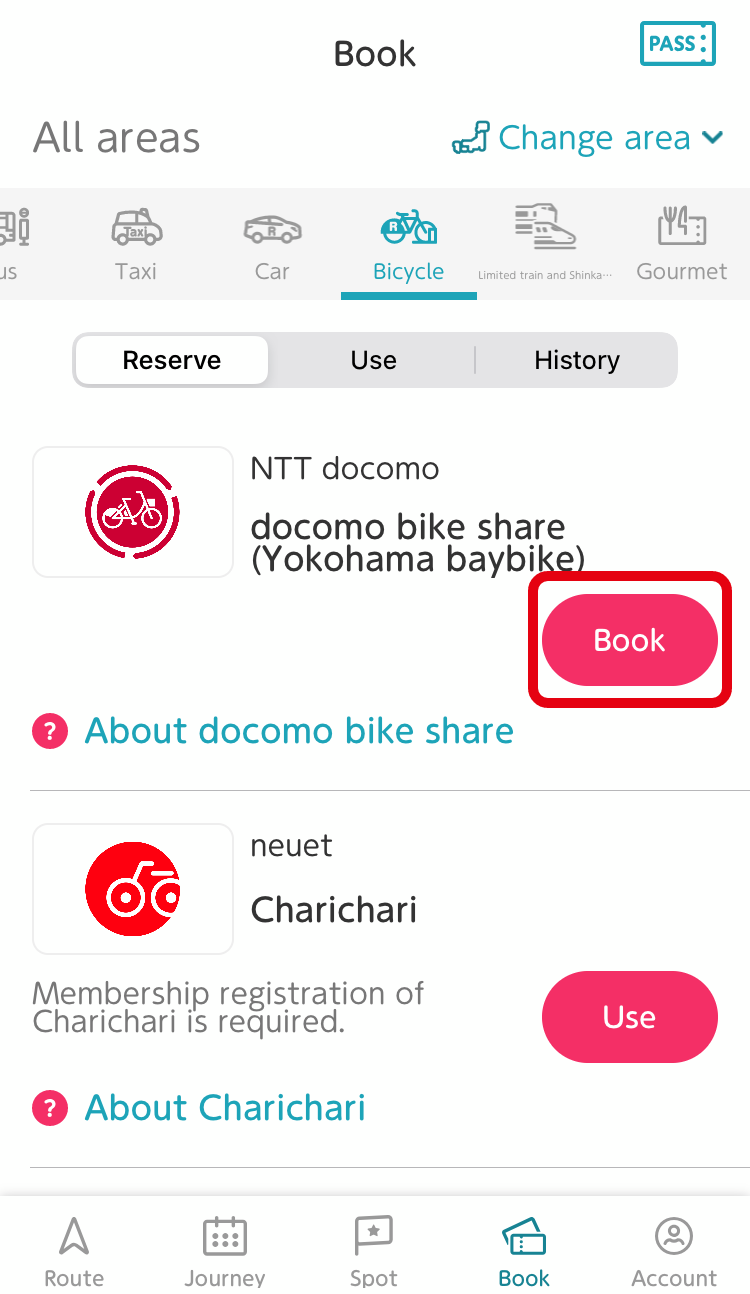Select the Book tab in bottom bar
This screenshot has height=1294, width=750.
pos(524,1250)
